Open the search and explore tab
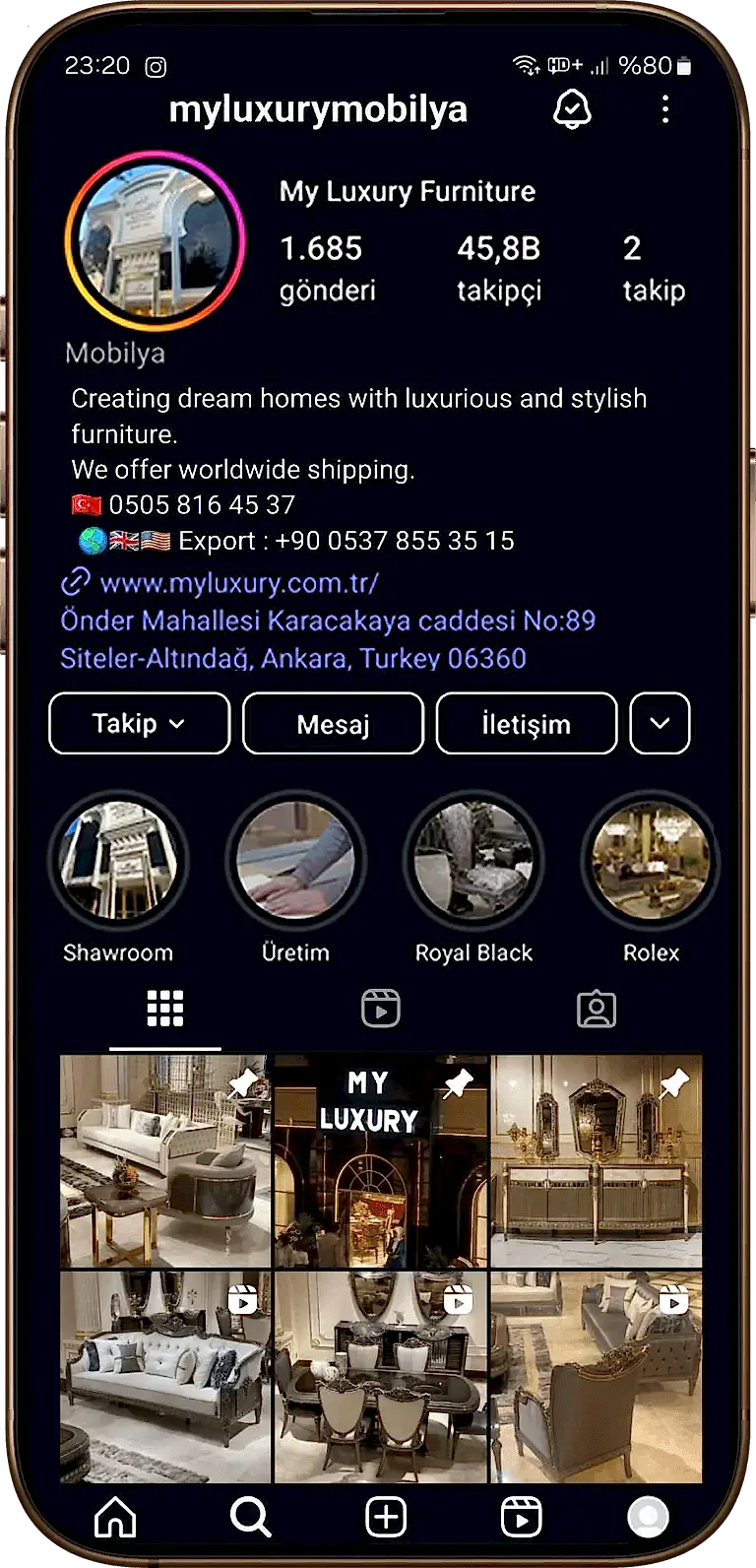Image resolution: width=756 pixels, height=1568 pixels. click(250, 1518)
